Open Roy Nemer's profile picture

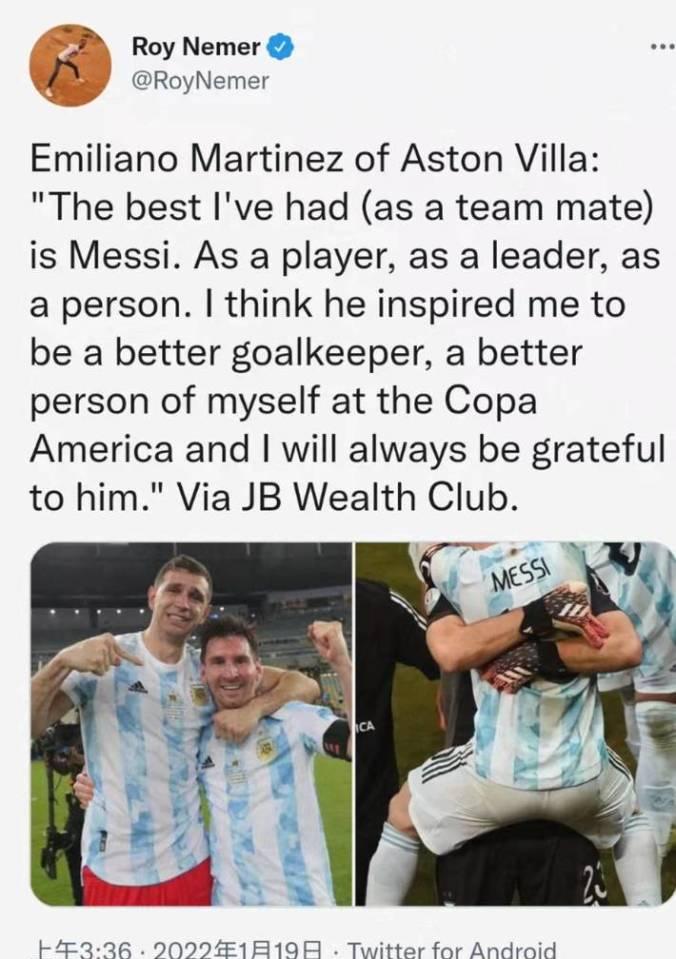pos(70,64)
